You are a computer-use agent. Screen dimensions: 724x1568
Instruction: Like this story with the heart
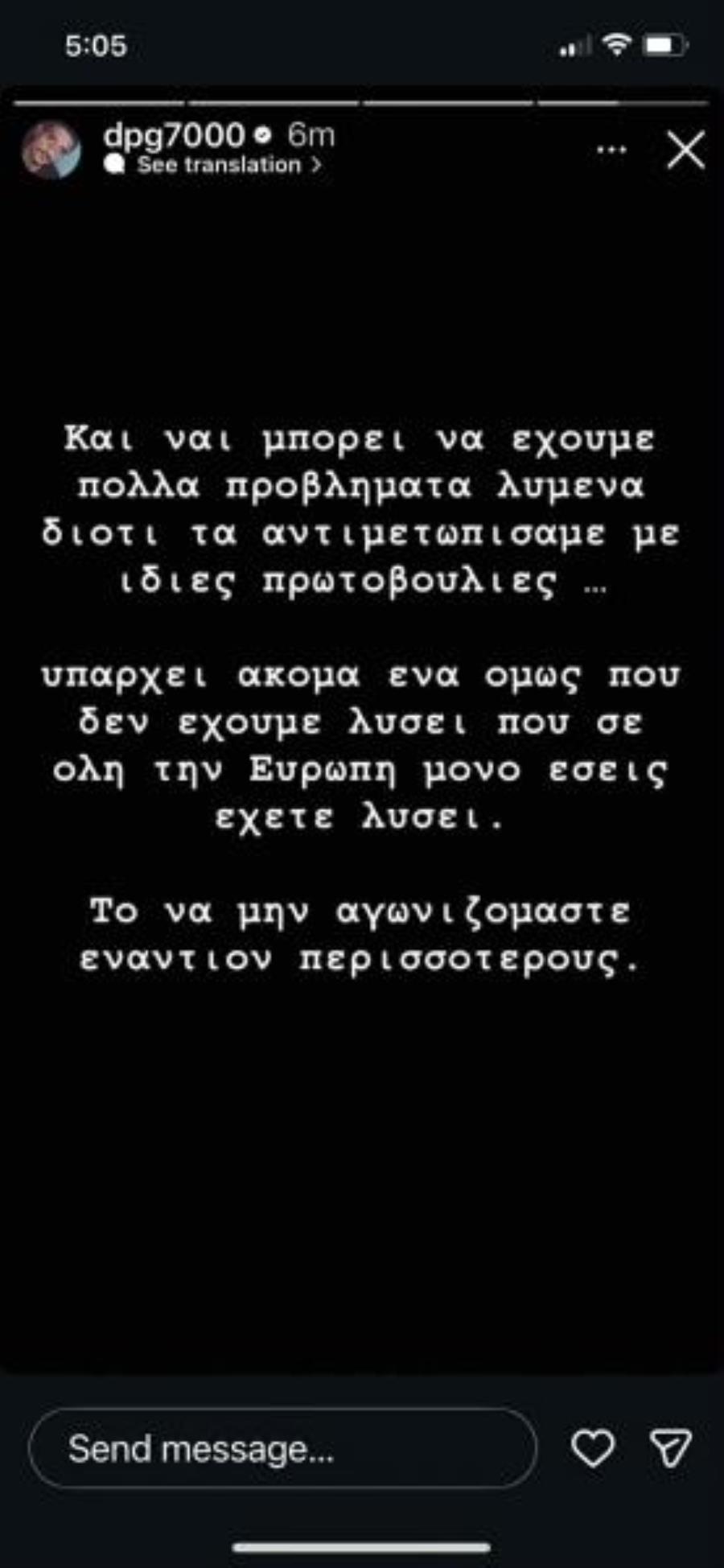pyautogui.click(x=592, y=1449)
